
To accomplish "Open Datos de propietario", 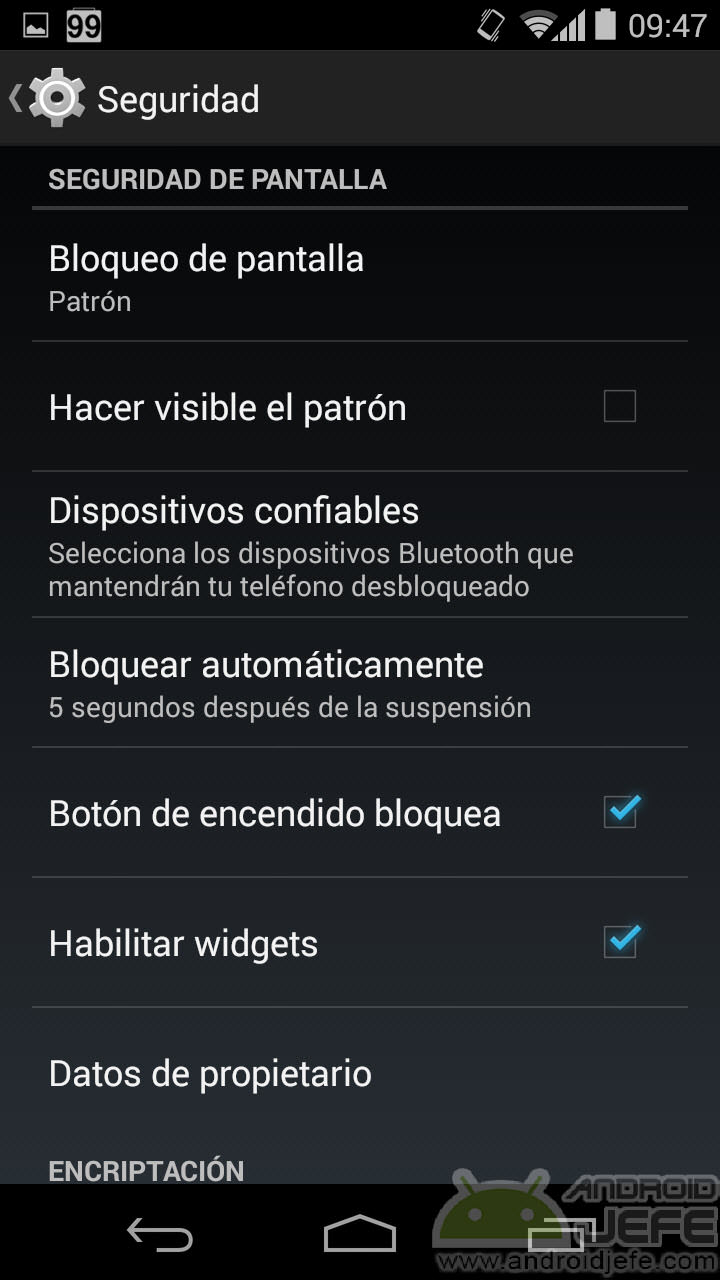I will point(360,1074).
